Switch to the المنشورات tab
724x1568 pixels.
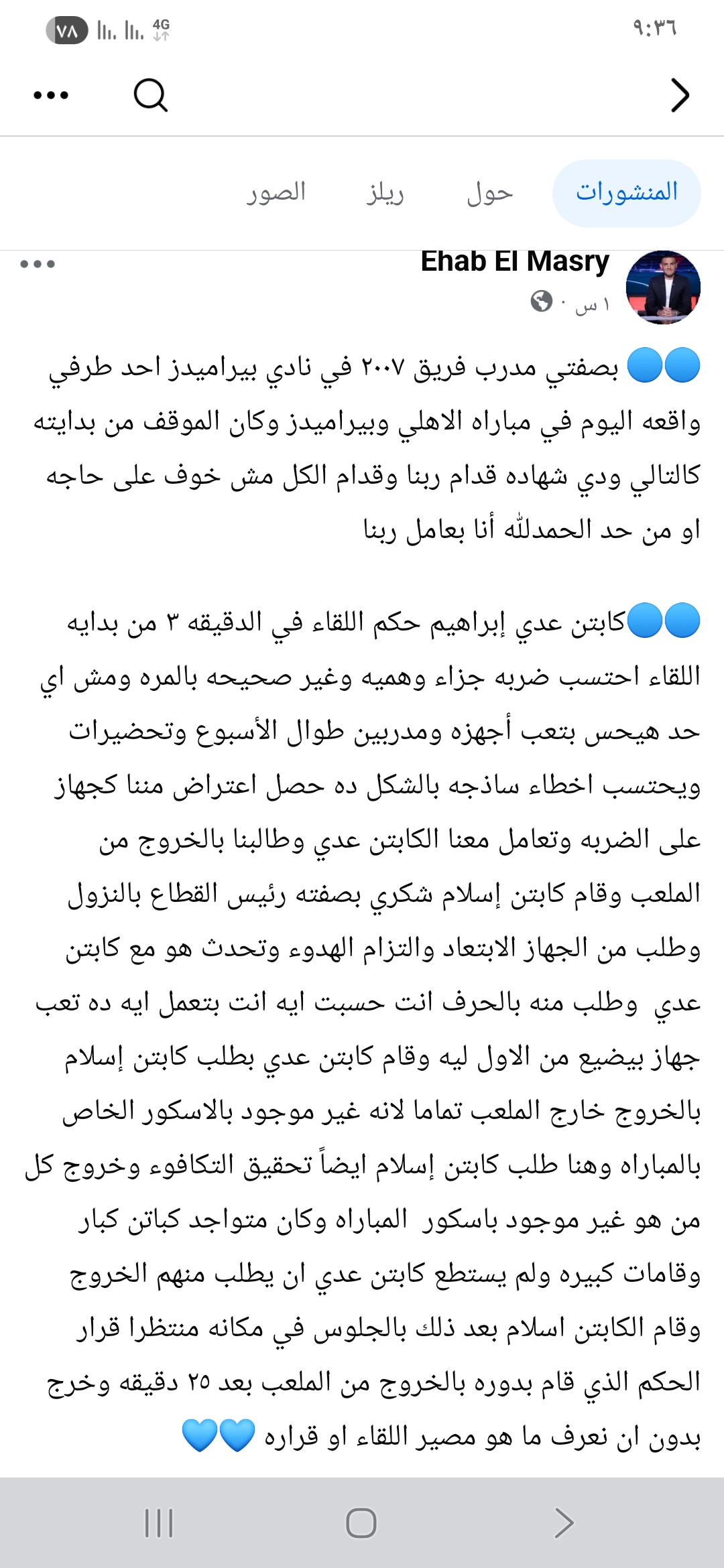(x=626, y=193)
